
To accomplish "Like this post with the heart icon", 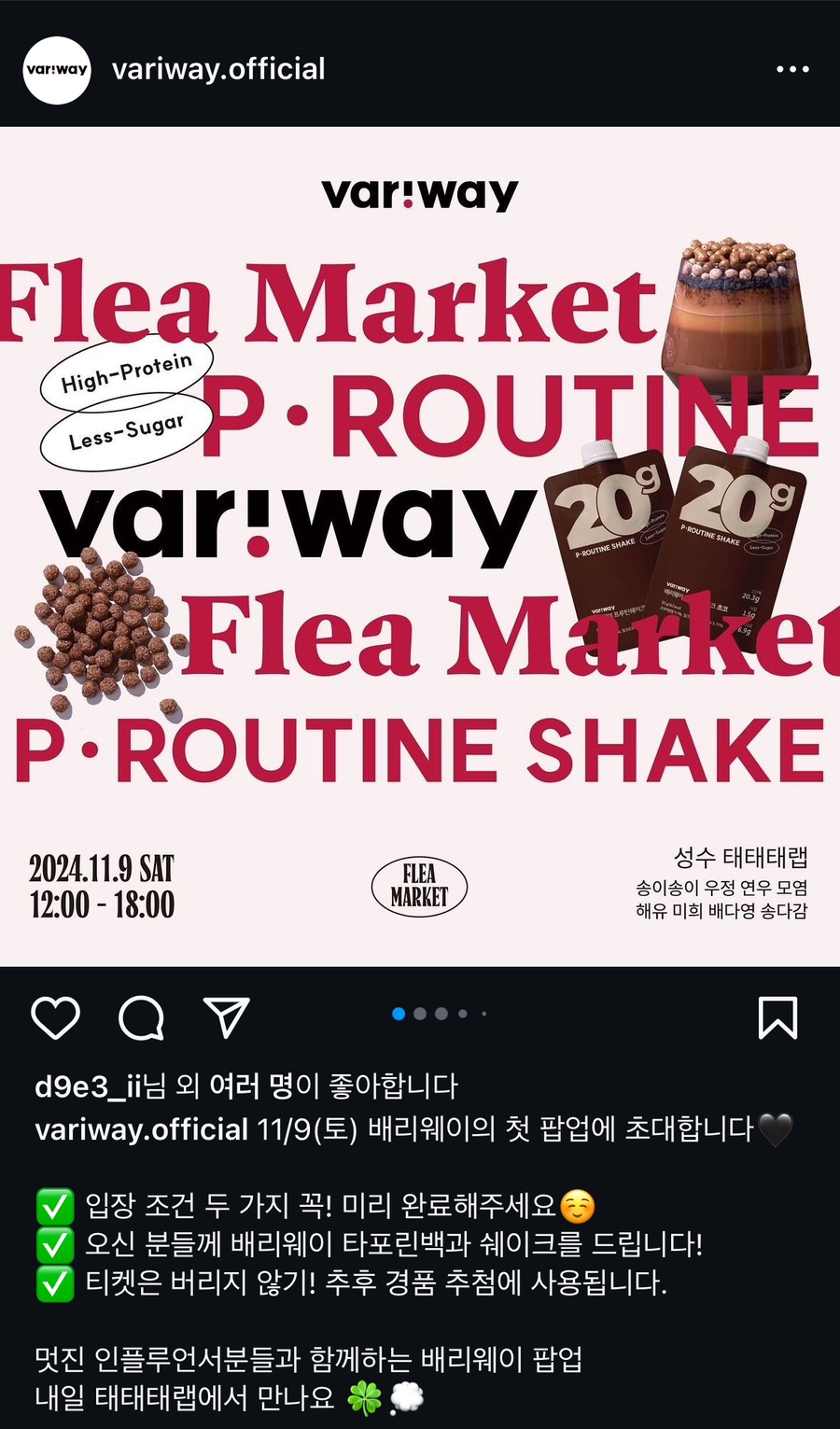I will (x=56, y=1016).
